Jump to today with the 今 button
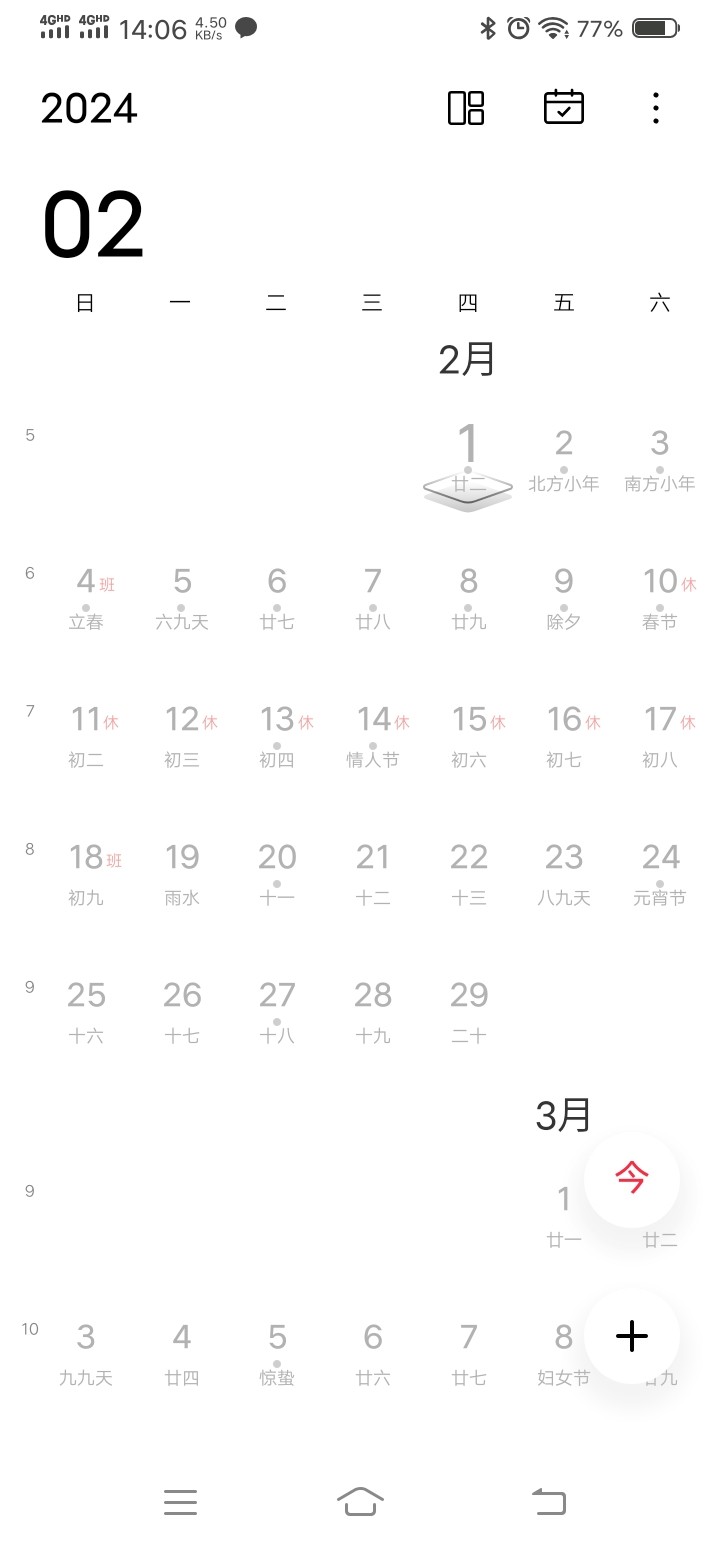The image size is (720, 1544). coord(631,1179)
